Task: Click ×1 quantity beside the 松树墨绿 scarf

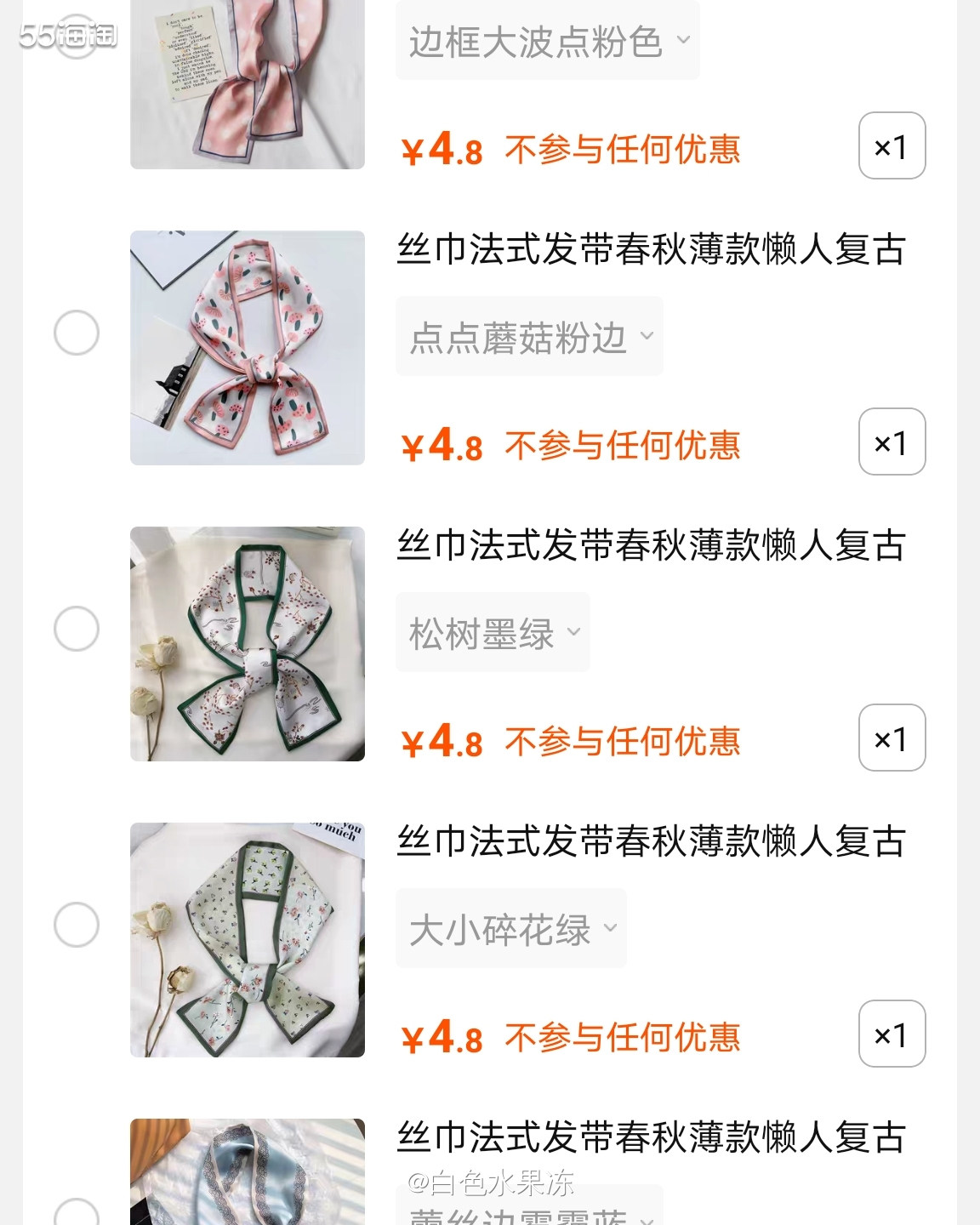Action: pyautogui.click(x=891, y=738)
